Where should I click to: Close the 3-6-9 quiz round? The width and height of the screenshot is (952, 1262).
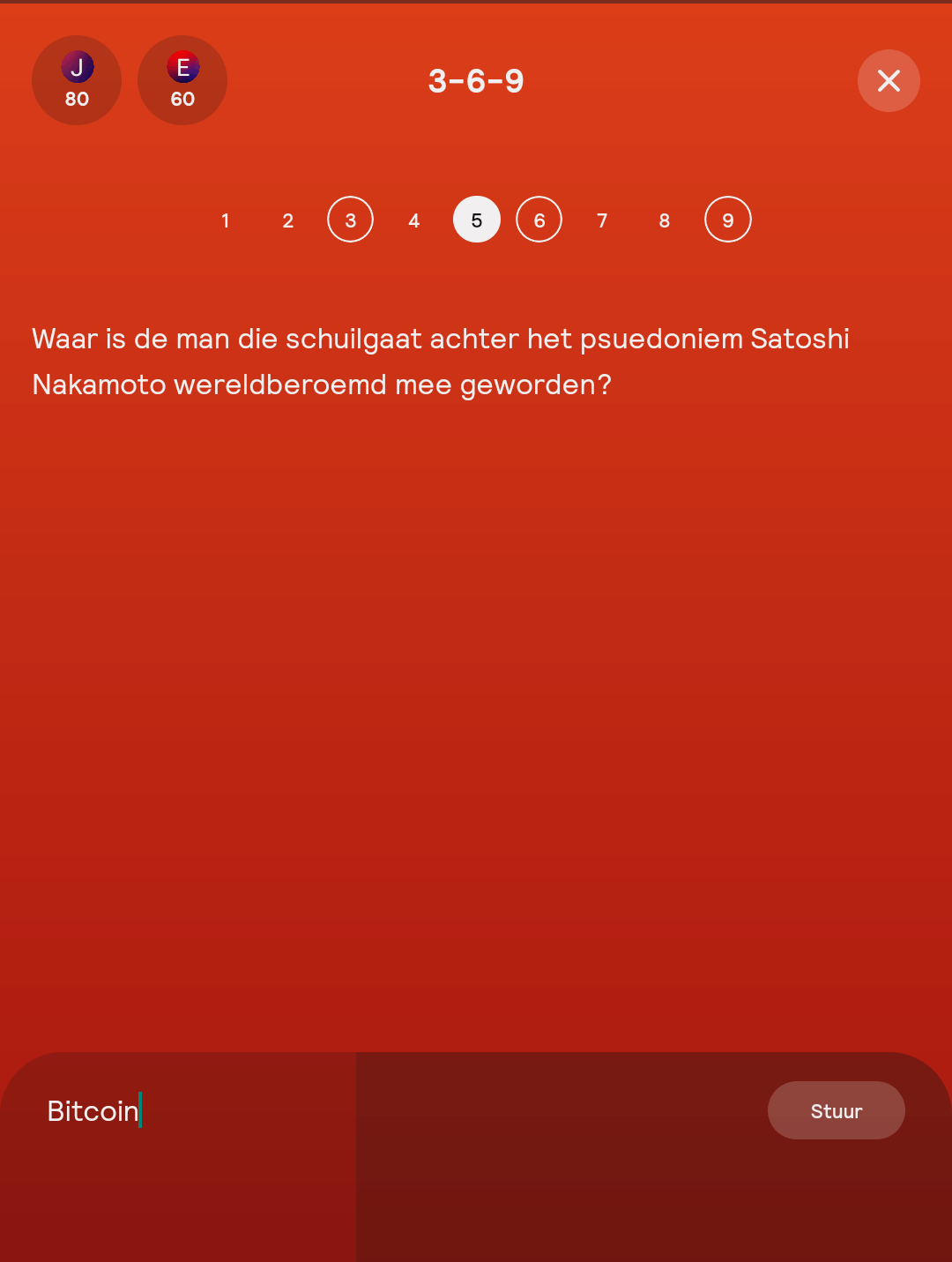click(889, 81)
